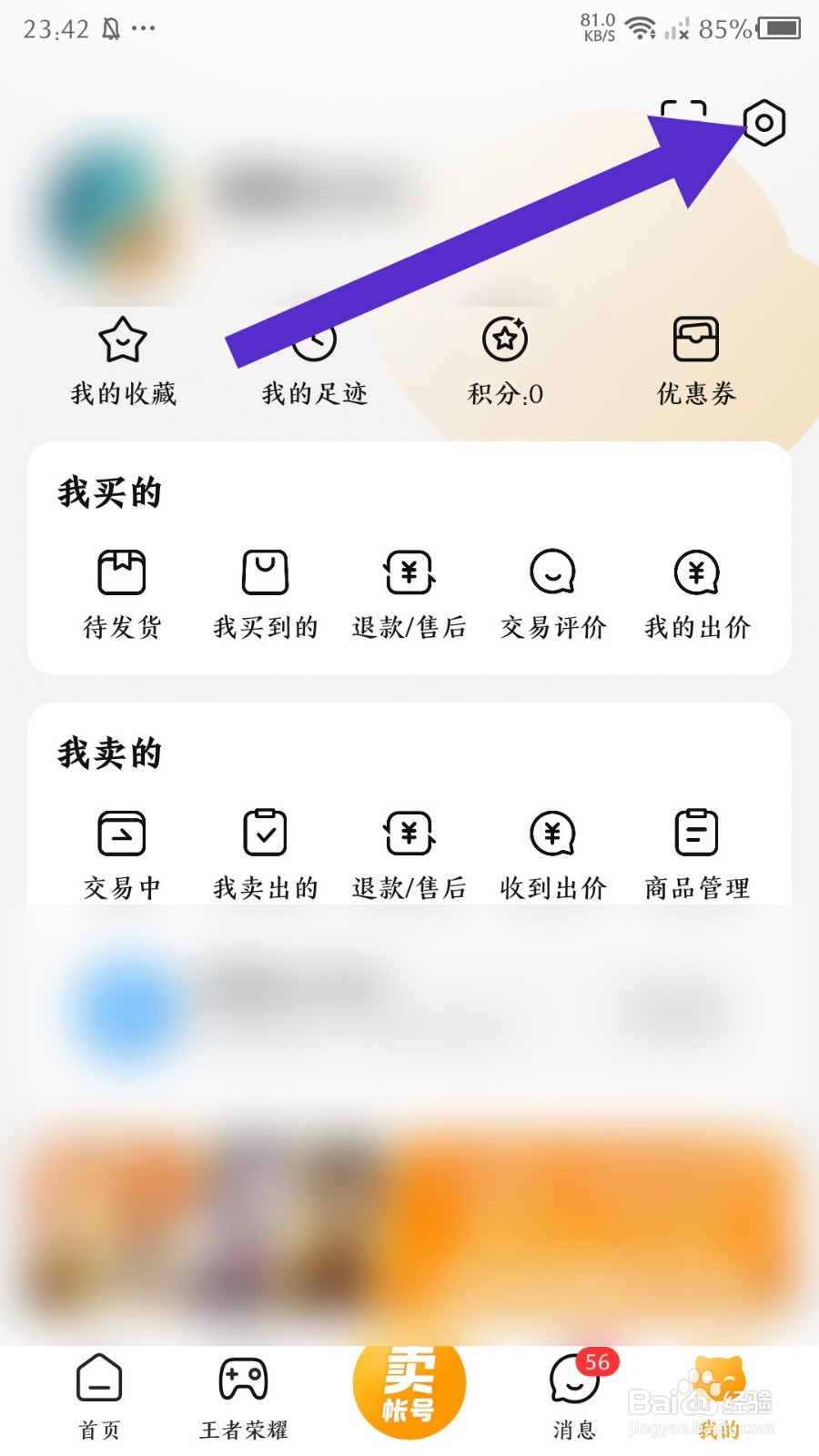Open the settings gear icon
The image size is (819, 1456).
763,123
